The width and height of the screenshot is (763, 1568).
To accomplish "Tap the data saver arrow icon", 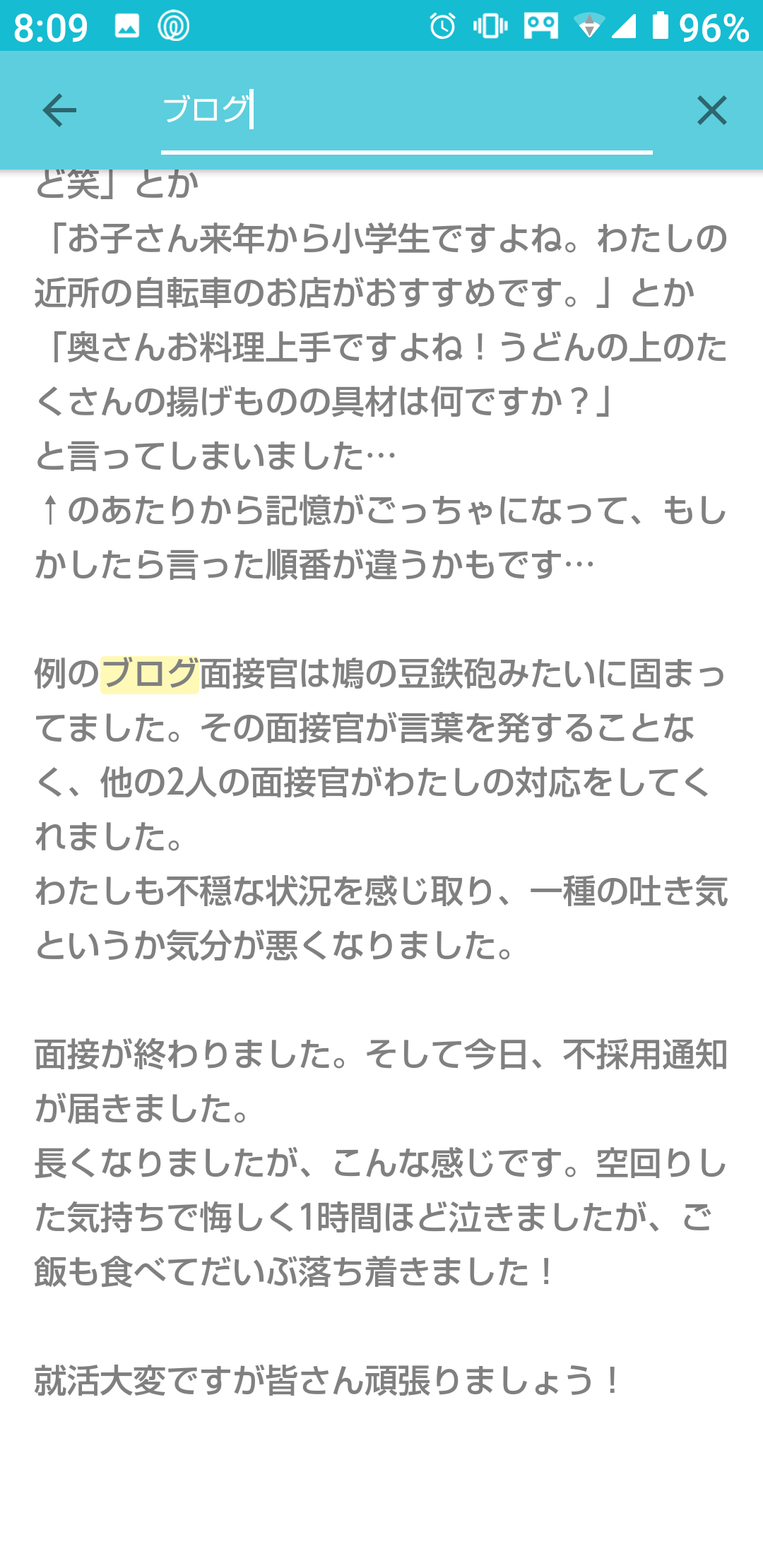I will click(588, 26).
